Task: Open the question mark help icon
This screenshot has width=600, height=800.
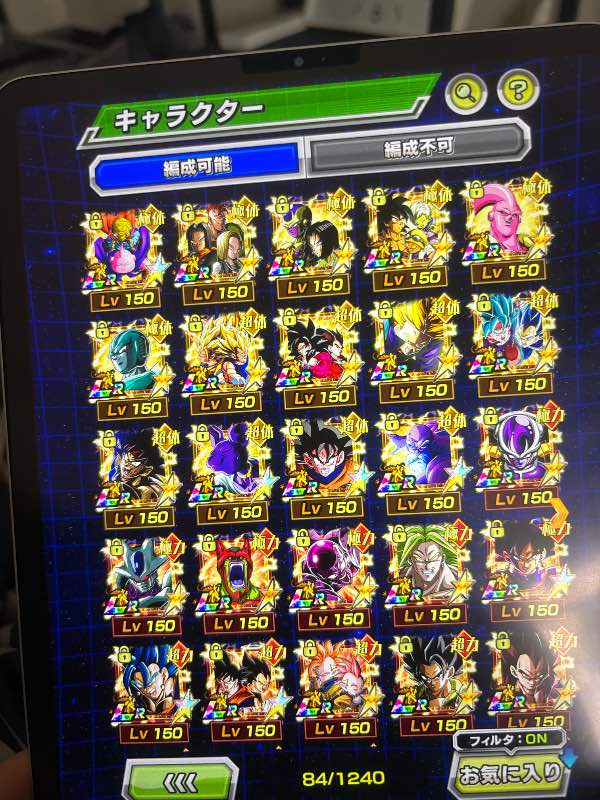Action: 517,91
